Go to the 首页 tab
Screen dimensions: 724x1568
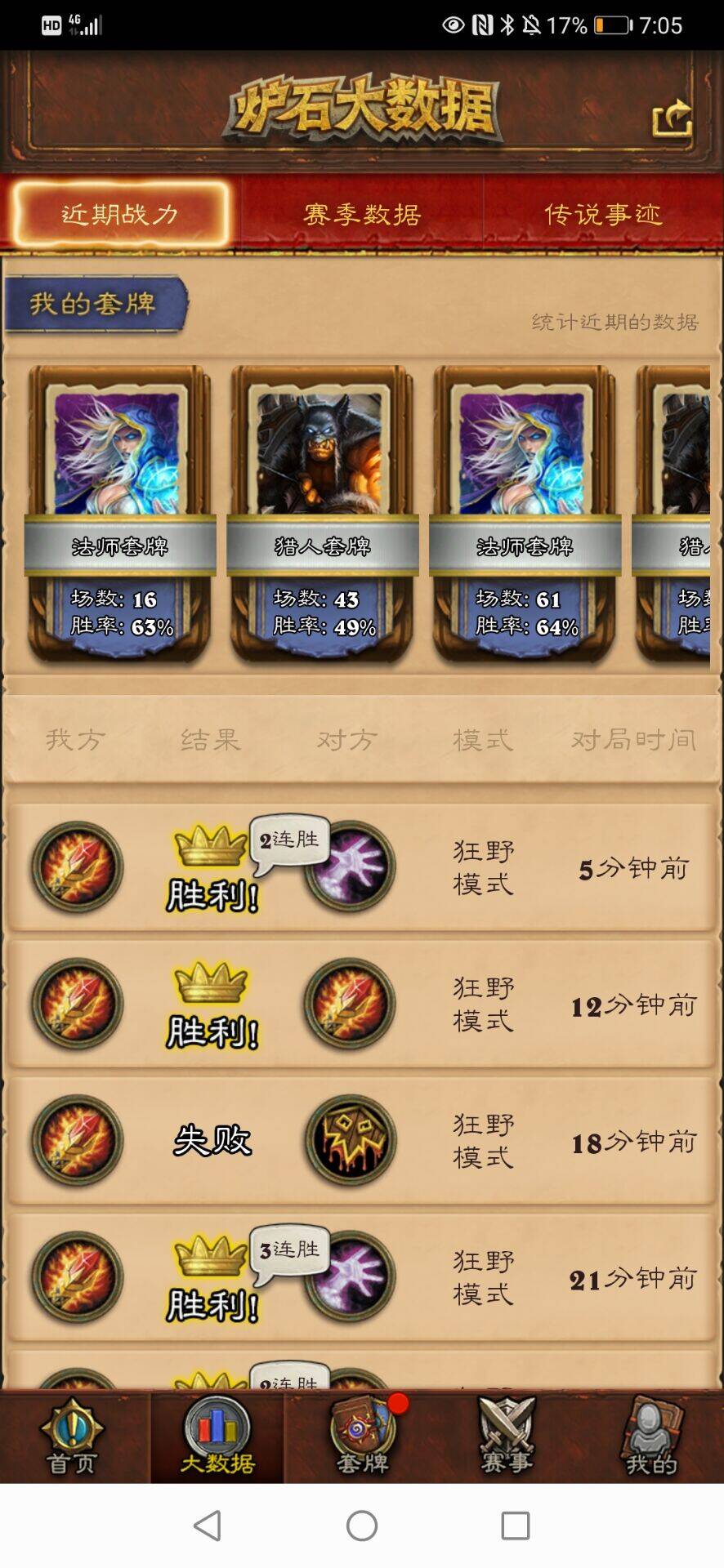(x=72, y=1437)
